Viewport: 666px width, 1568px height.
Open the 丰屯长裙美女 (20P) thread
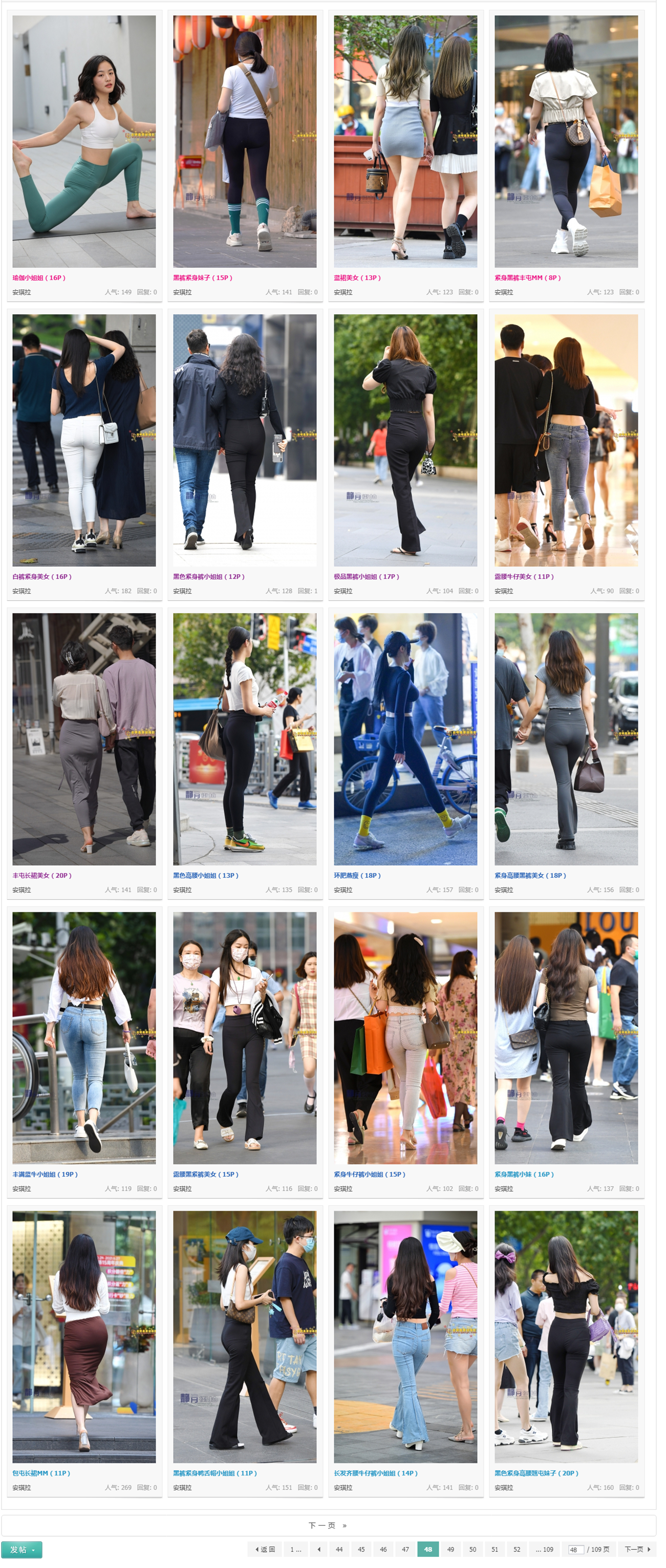42,875
